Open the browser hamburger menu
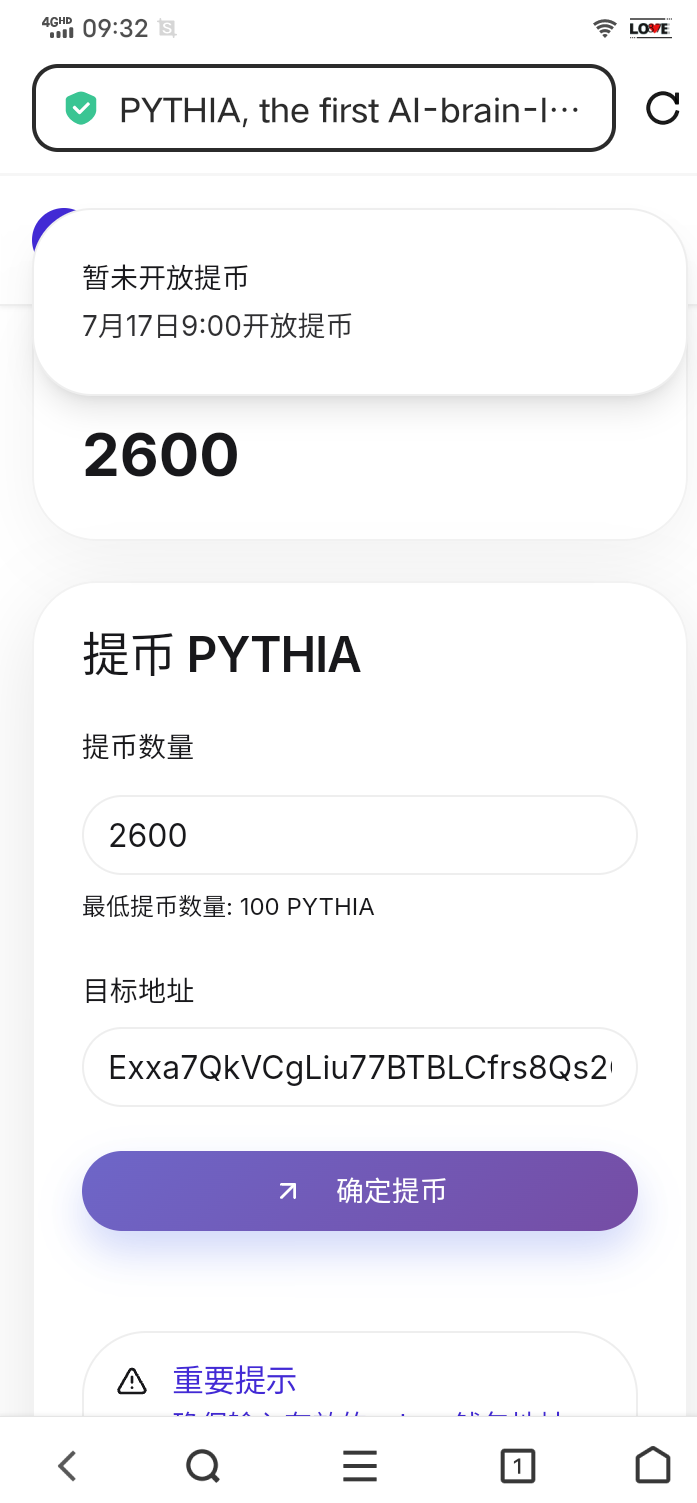The image size is (697, 1503). (x=359, y=1466)
